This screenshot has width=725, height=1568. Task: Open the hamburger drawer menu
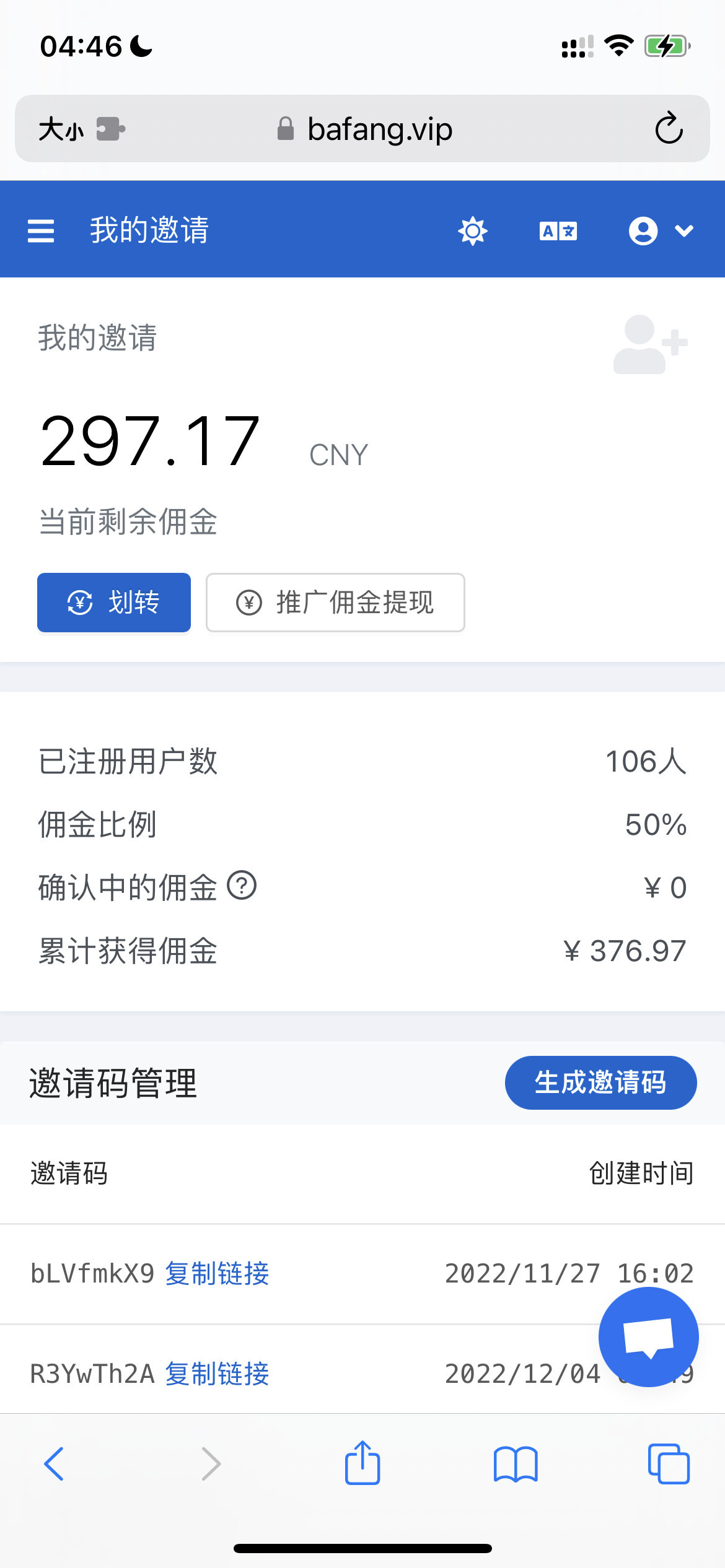(41, 231)
